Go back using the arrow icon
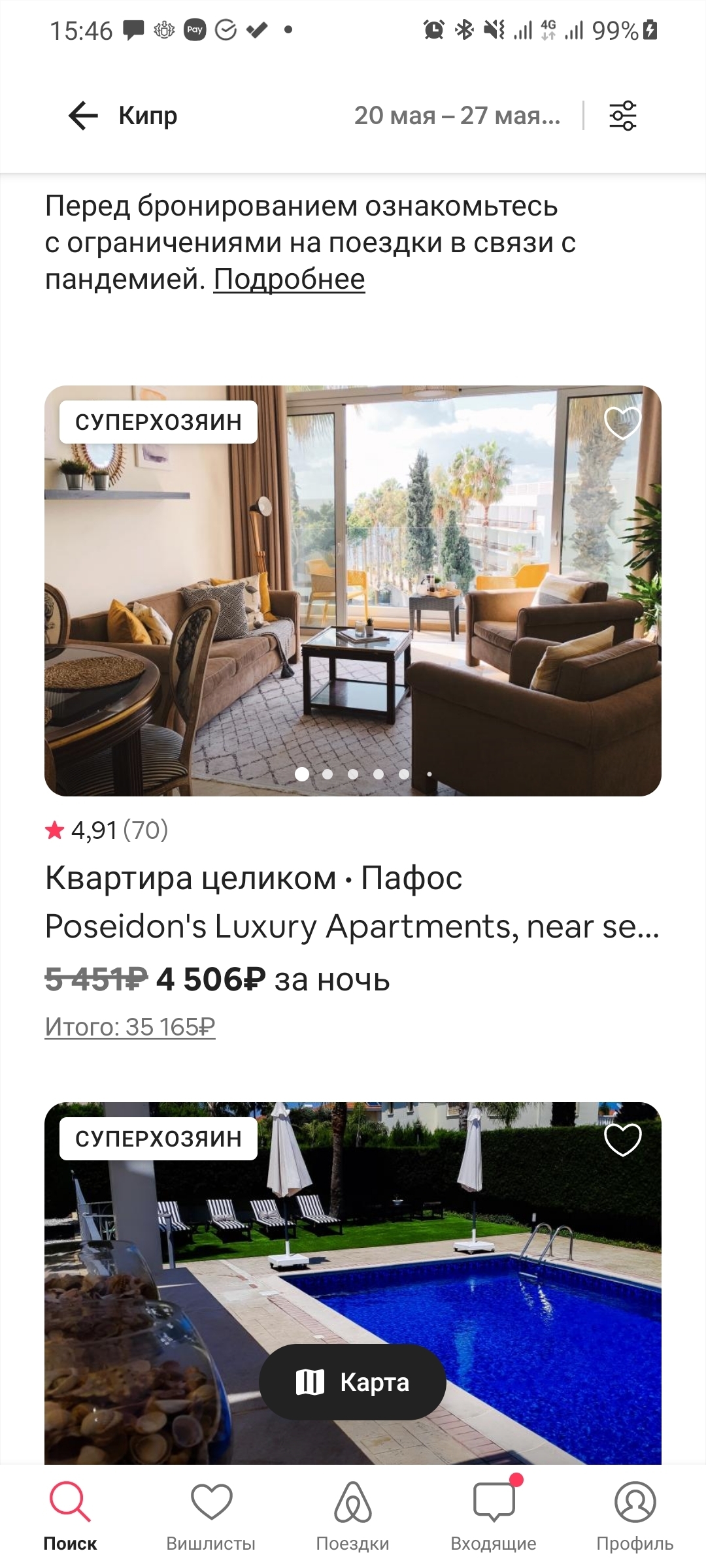Image resolution: width=706 pixels, height=1568 pixels. (x=83, y=116)
